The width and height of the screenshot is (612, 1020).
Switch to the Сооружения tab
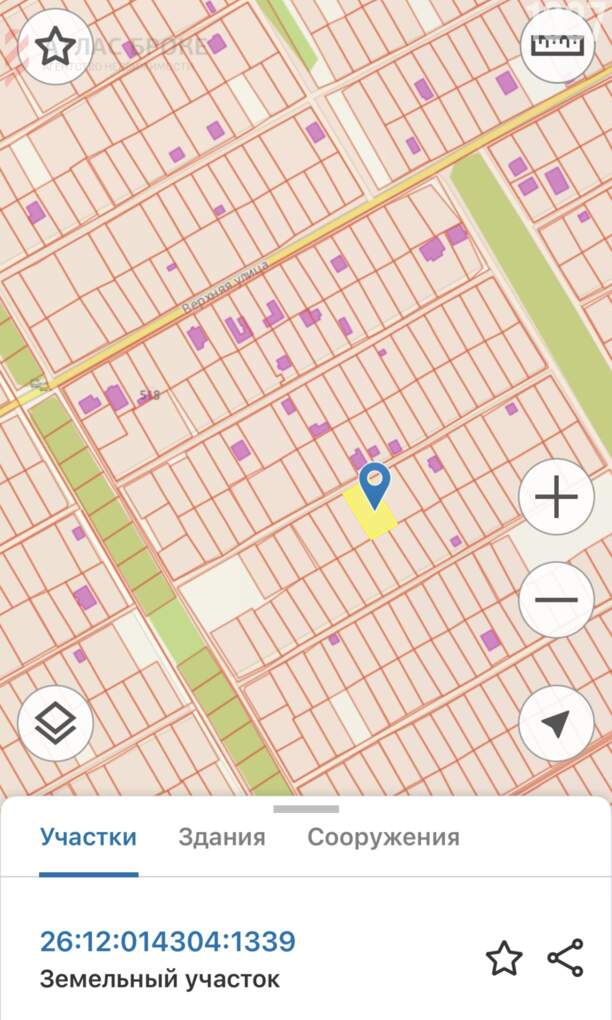click(x=383, y=837)
